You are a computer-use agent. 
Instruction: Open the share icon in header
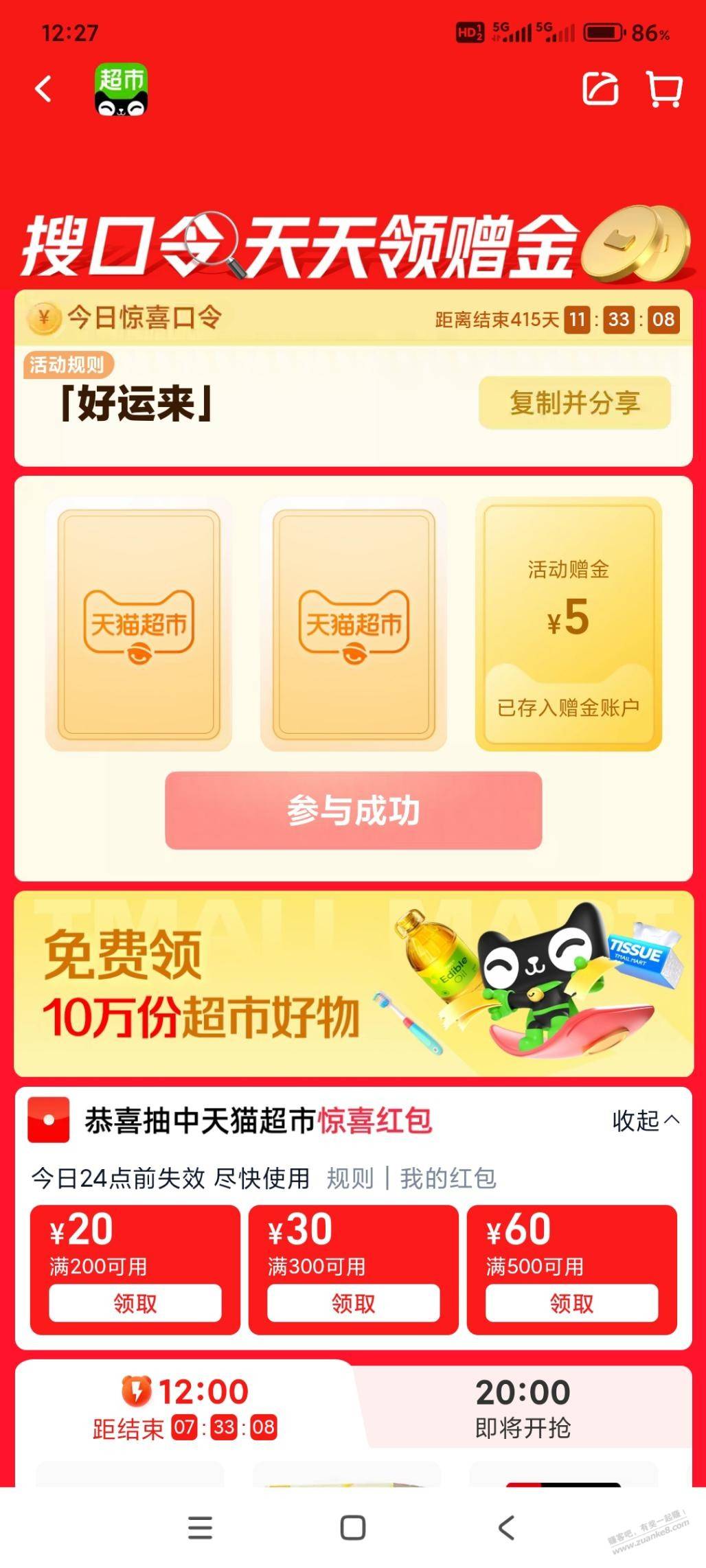click(600, 89)
